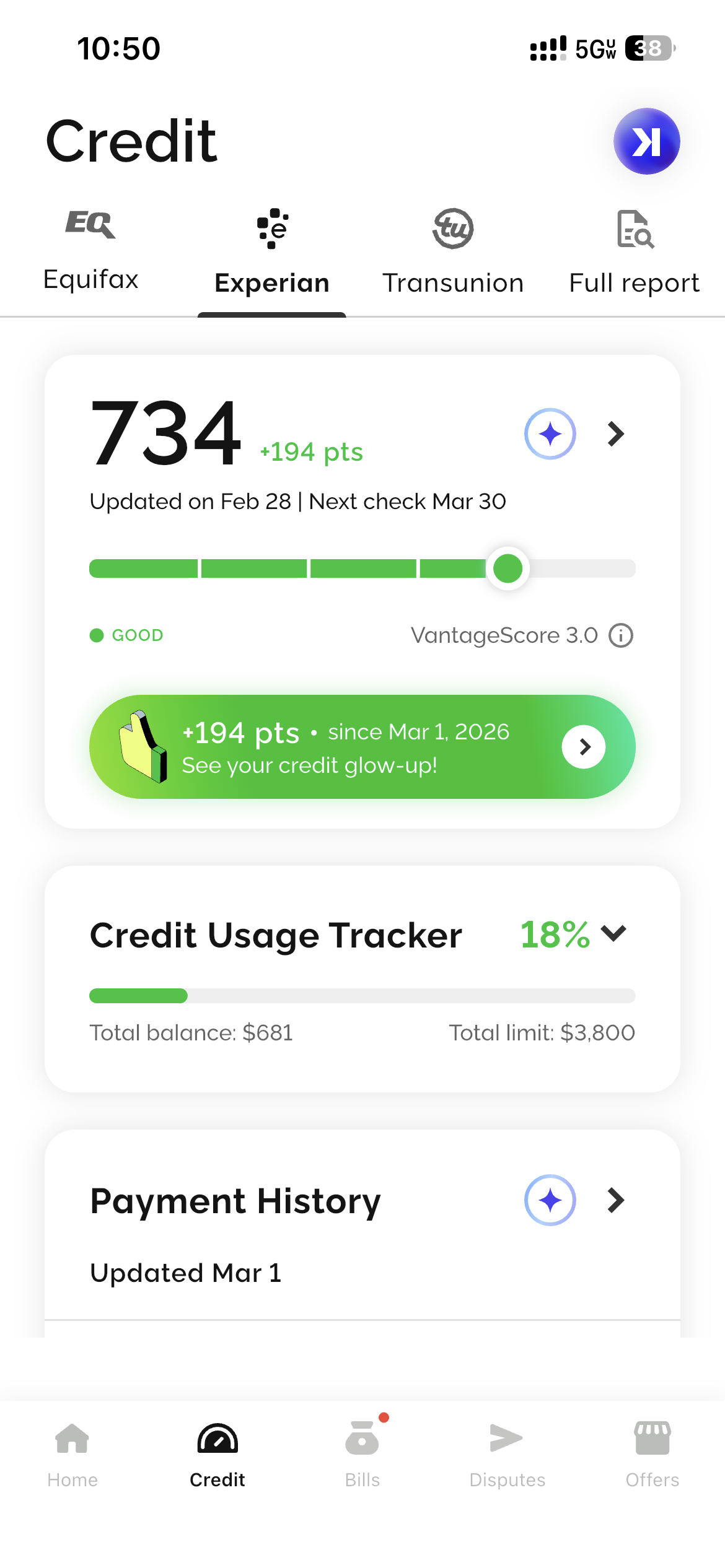
Task: Tap the credit glow-up banner
Action: tap(362, 747)
